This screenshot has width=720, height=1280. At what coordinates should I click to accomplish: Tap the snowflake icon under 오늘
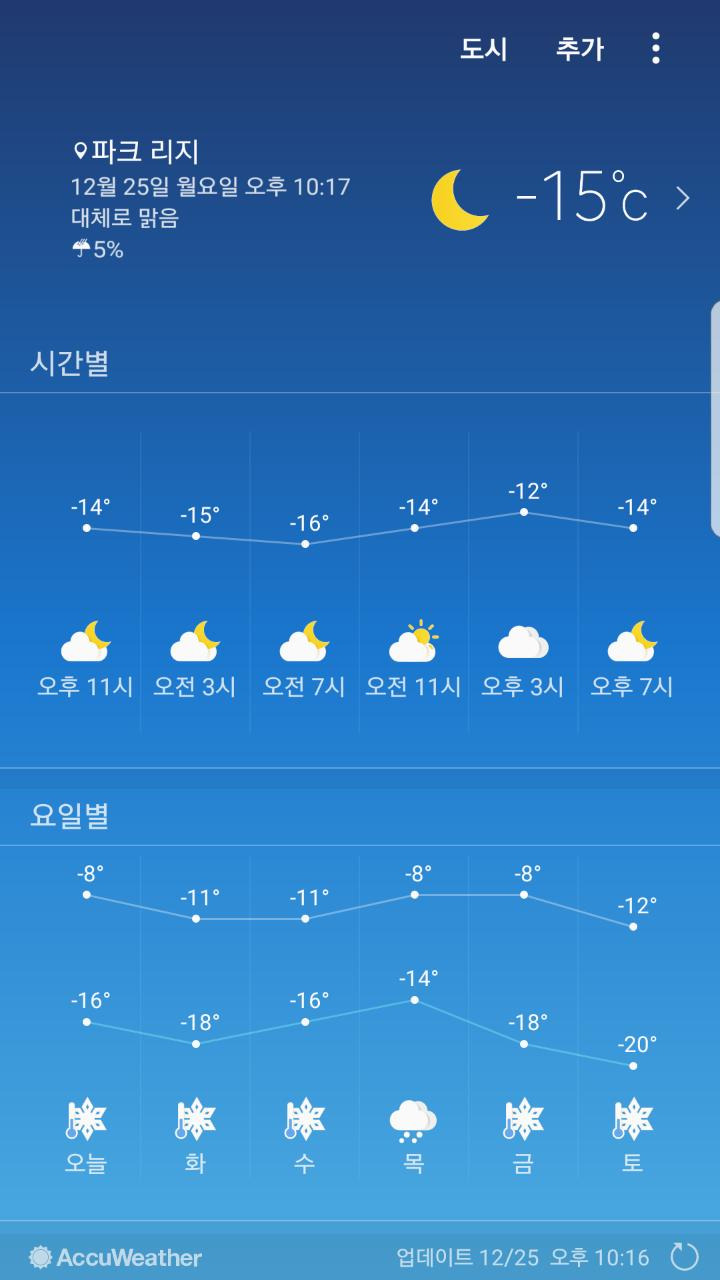pyautogui.click(x=86, y=1122)
